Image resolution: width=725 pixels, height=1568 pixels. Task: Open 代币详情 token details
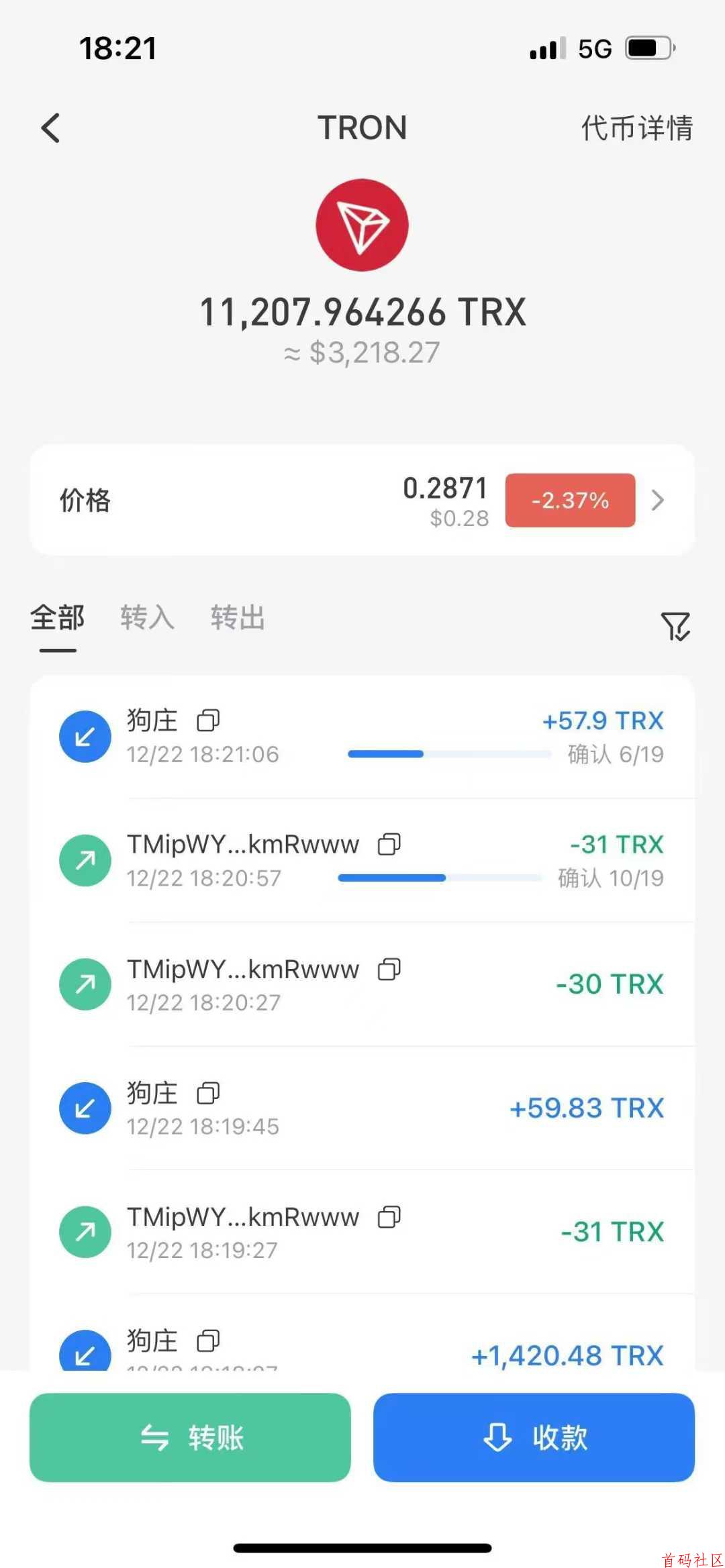(636, 128)
